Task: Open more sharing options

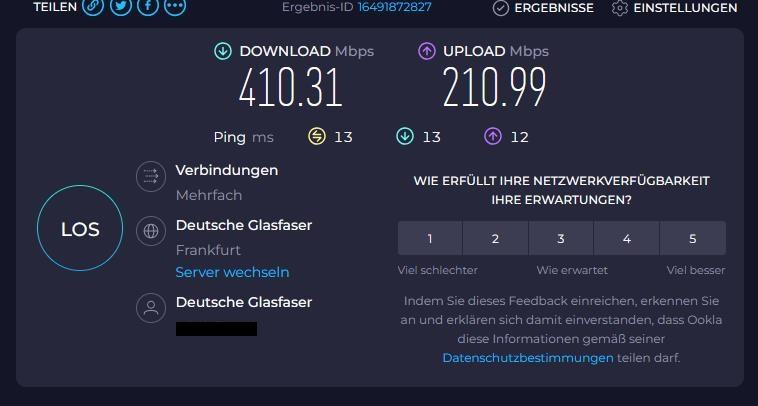Action: click(174, 7)
